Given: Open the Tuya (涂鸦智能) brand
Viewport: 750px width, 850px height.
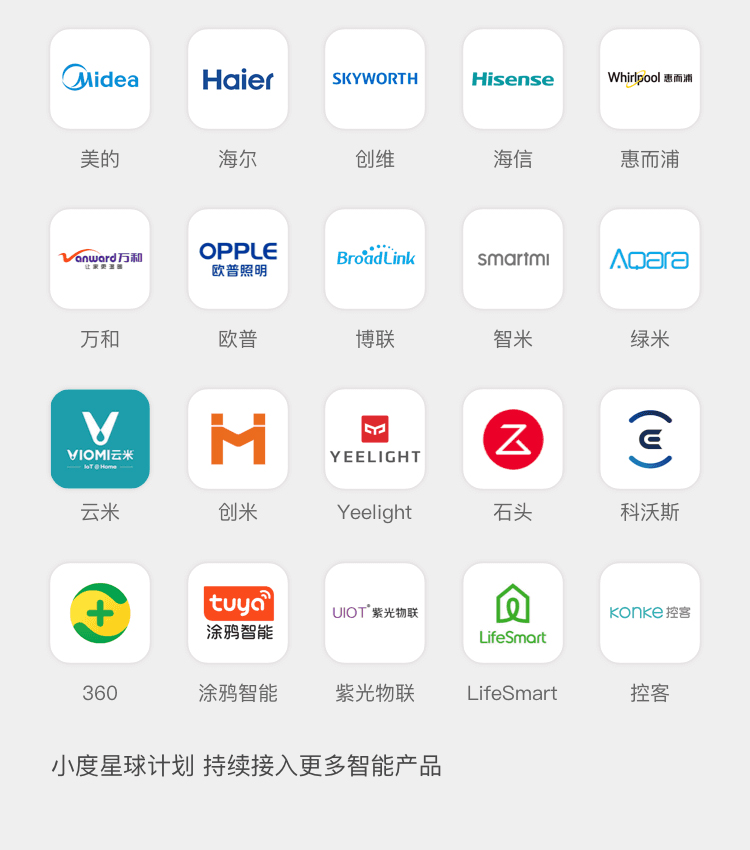Looking at the screenshot, I should tap(238, 613).
